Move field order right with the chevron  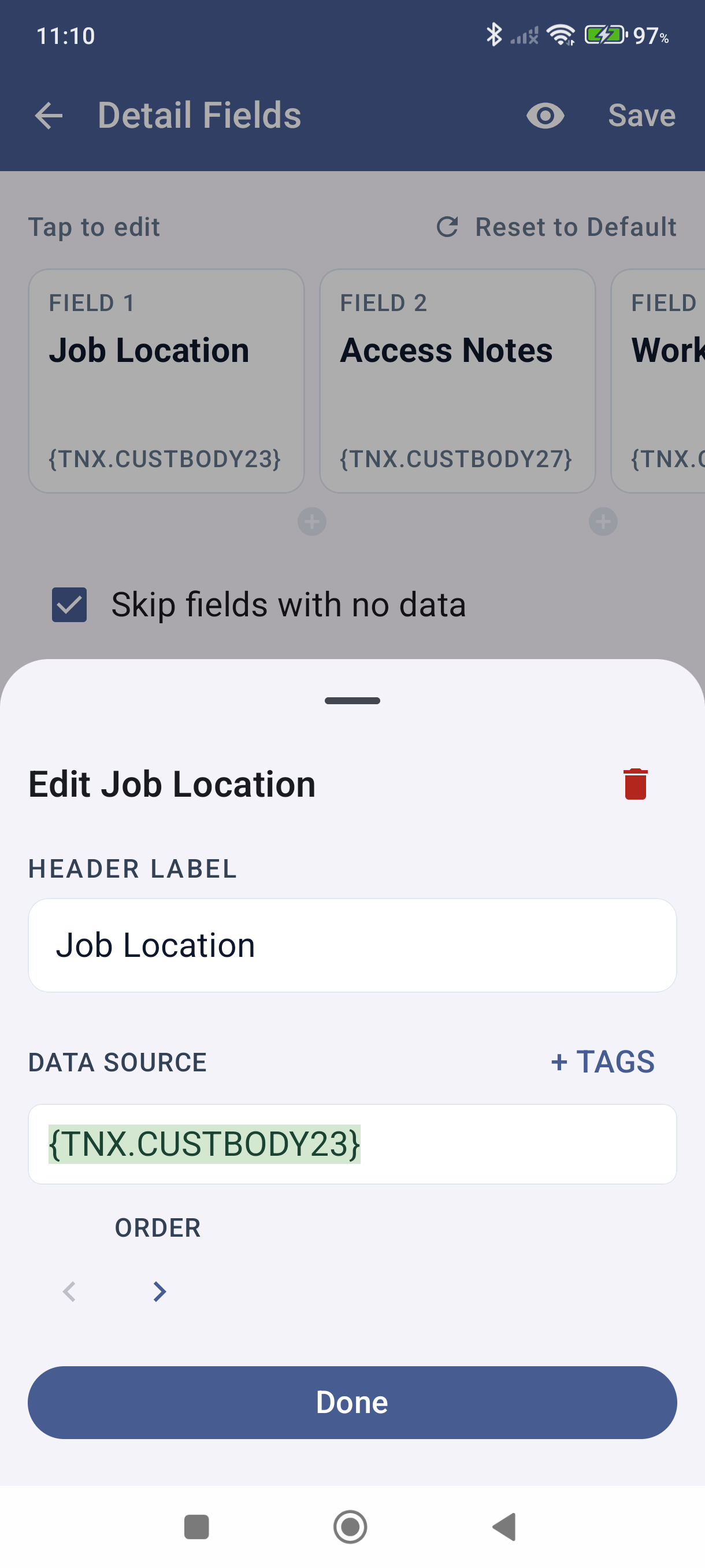pos(159,1291)
